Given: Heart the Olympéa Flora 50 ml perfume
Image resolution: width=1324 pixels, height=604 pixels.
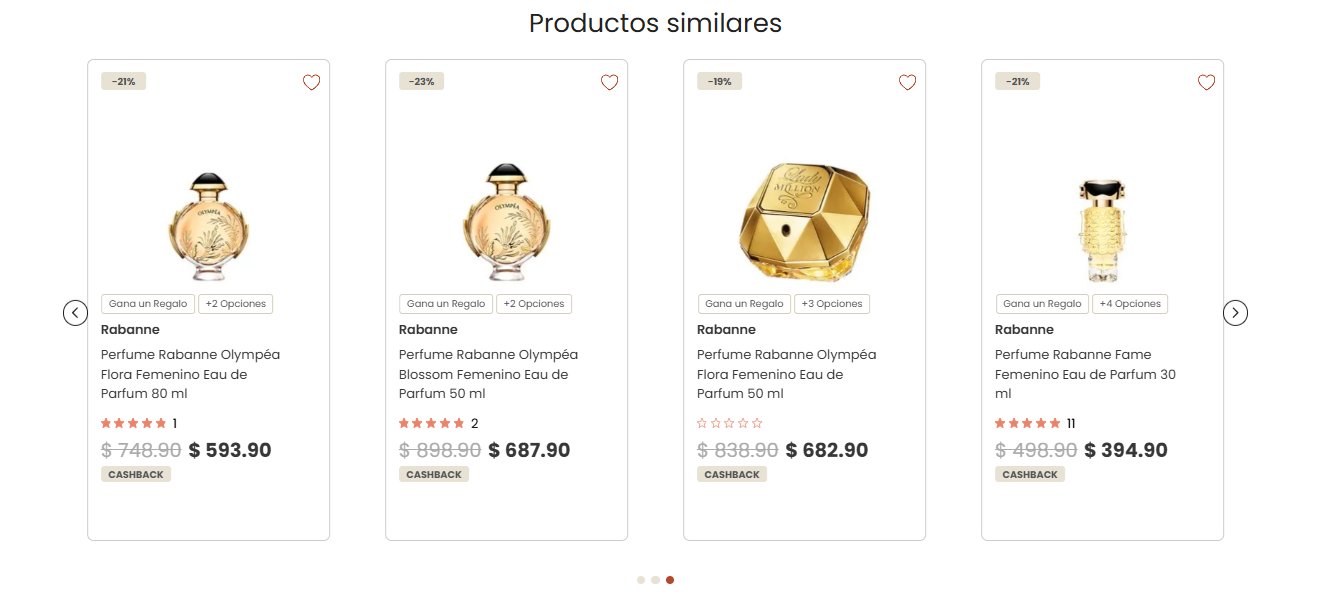Looking at the screenshot, I should 907,82.
